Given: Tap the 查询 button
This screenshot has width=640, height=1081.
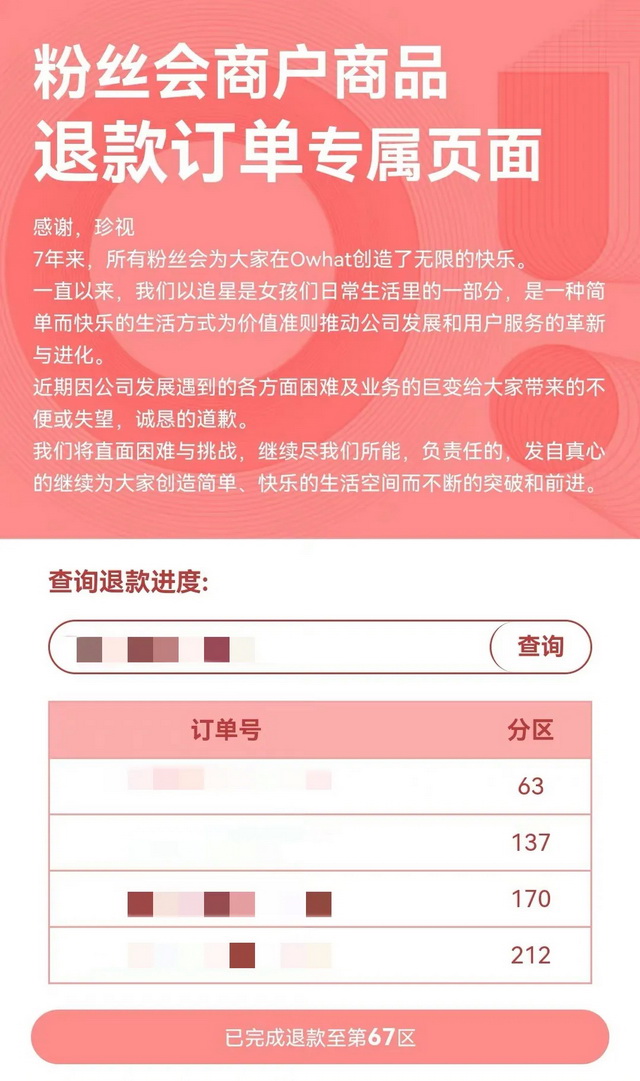Looking at the screenshot, I should click(x=541, y=647).
